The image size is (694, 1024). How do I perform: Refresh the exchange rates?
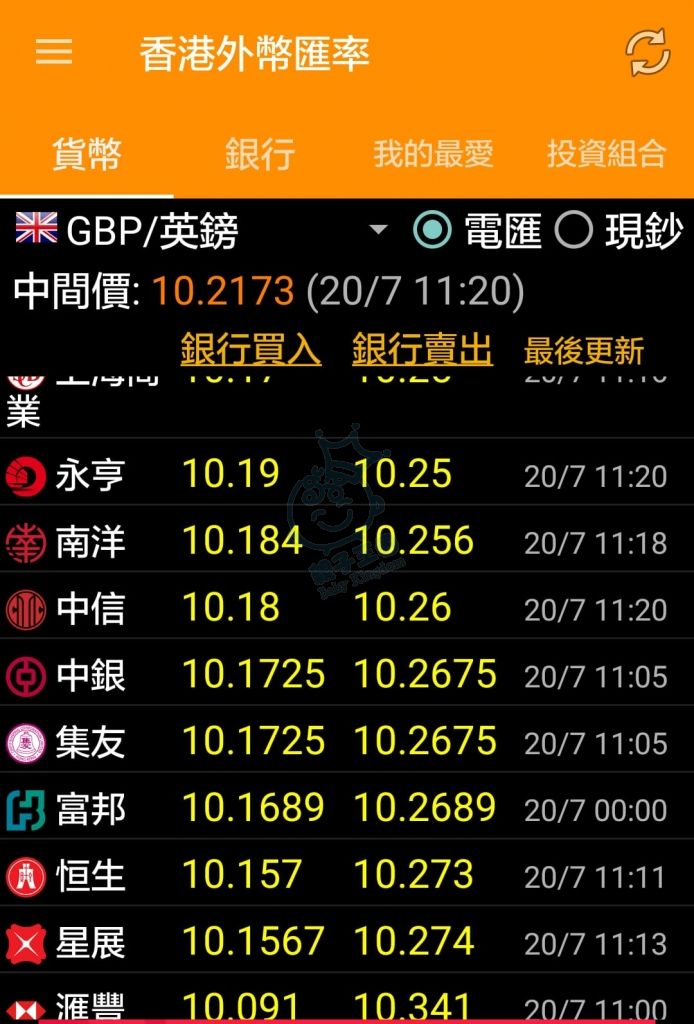647,53
